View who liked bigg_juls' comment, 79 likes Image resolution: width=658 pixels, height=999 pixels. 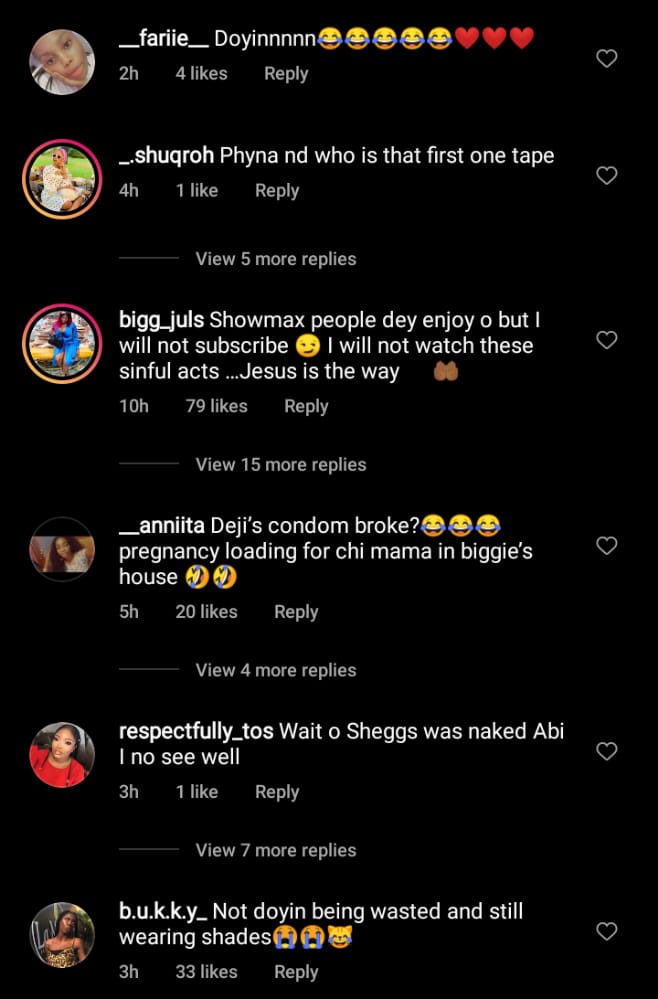point(217,406)
